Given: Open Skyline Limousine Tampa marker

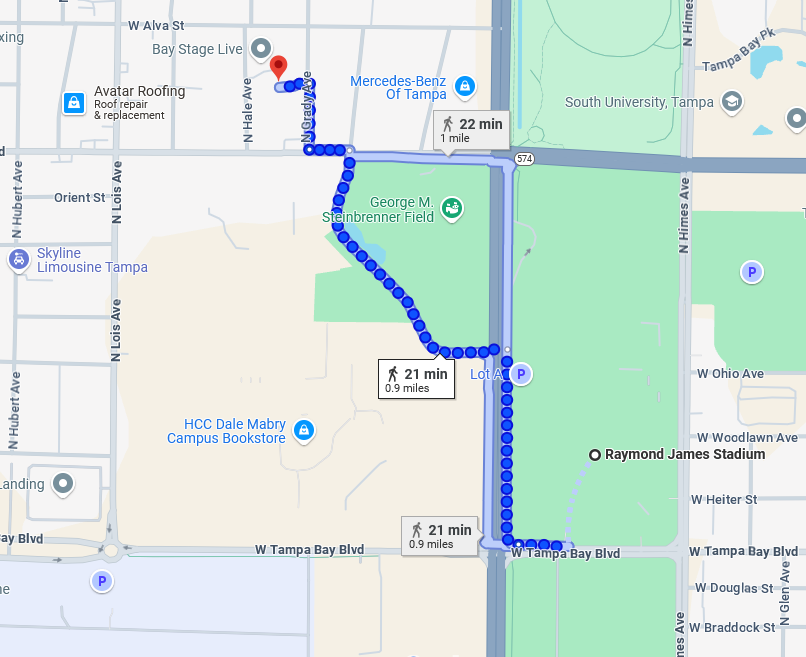Looking at the screenshot, I should pyautogui.click(x=19, y=260).
